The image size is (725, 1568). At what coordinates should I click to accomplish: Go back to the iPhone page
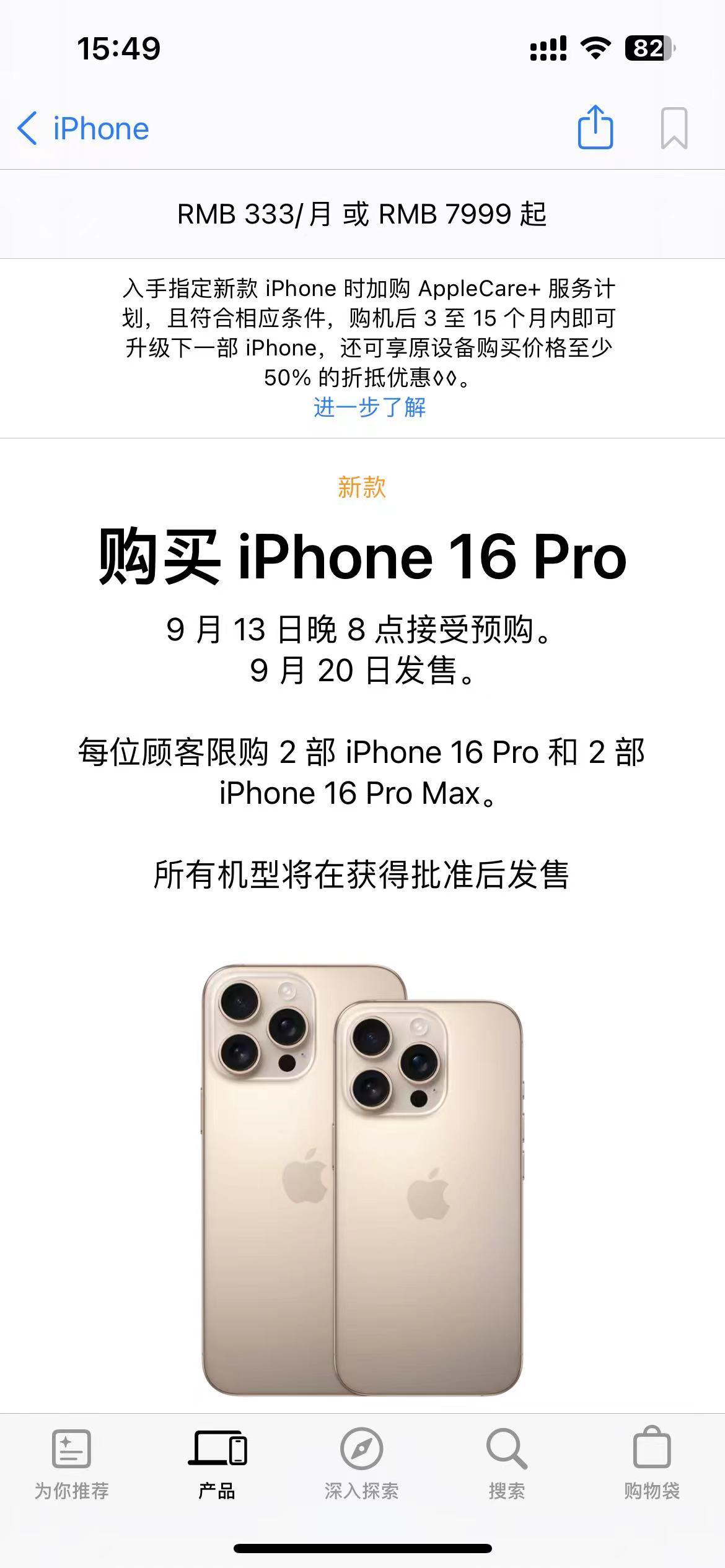pyautogui.click(x=83, y=129)
